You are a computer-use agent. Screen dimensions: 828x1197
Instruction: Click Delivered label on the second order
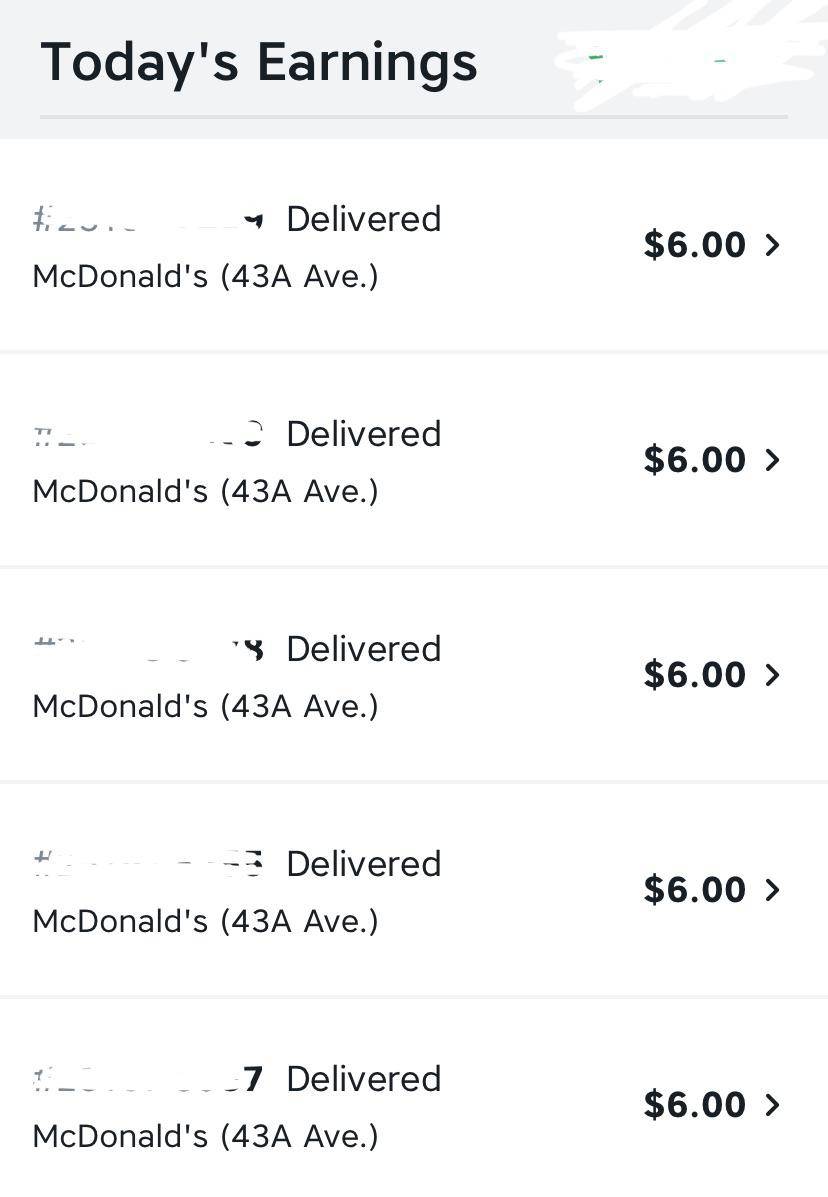[363, 433]
